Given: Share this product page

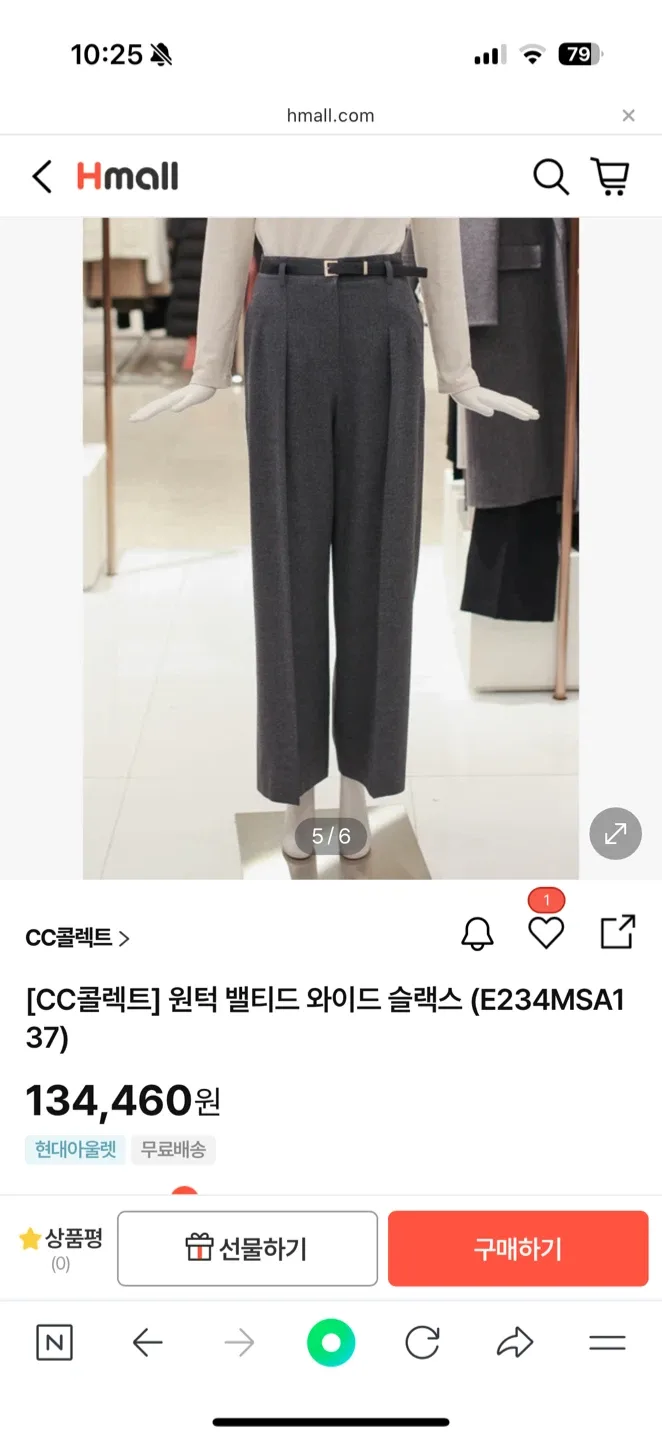Looking at the screenshot, I should [x=617, y=932].
